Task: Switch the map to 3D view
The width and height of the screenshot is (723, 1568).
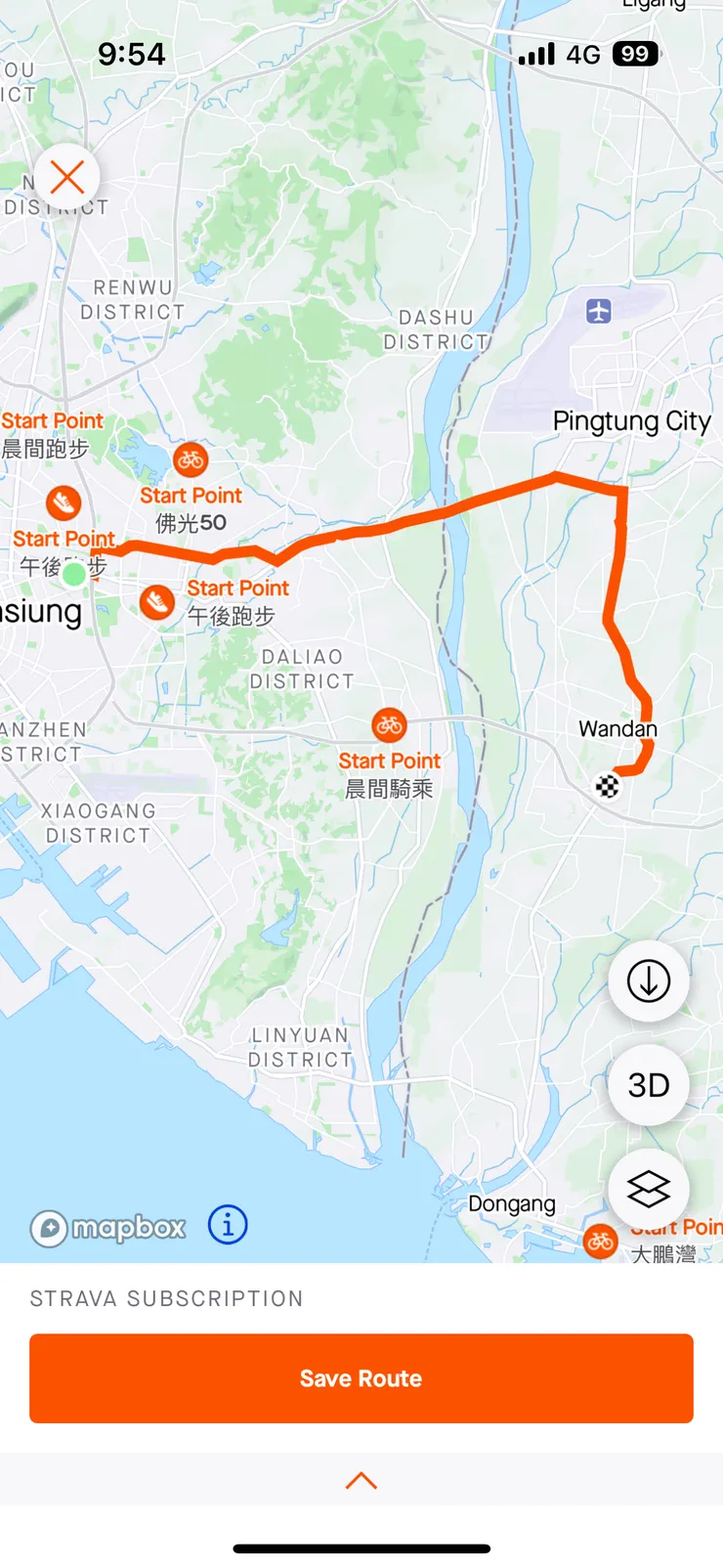Action: [x=648, y=1085]
